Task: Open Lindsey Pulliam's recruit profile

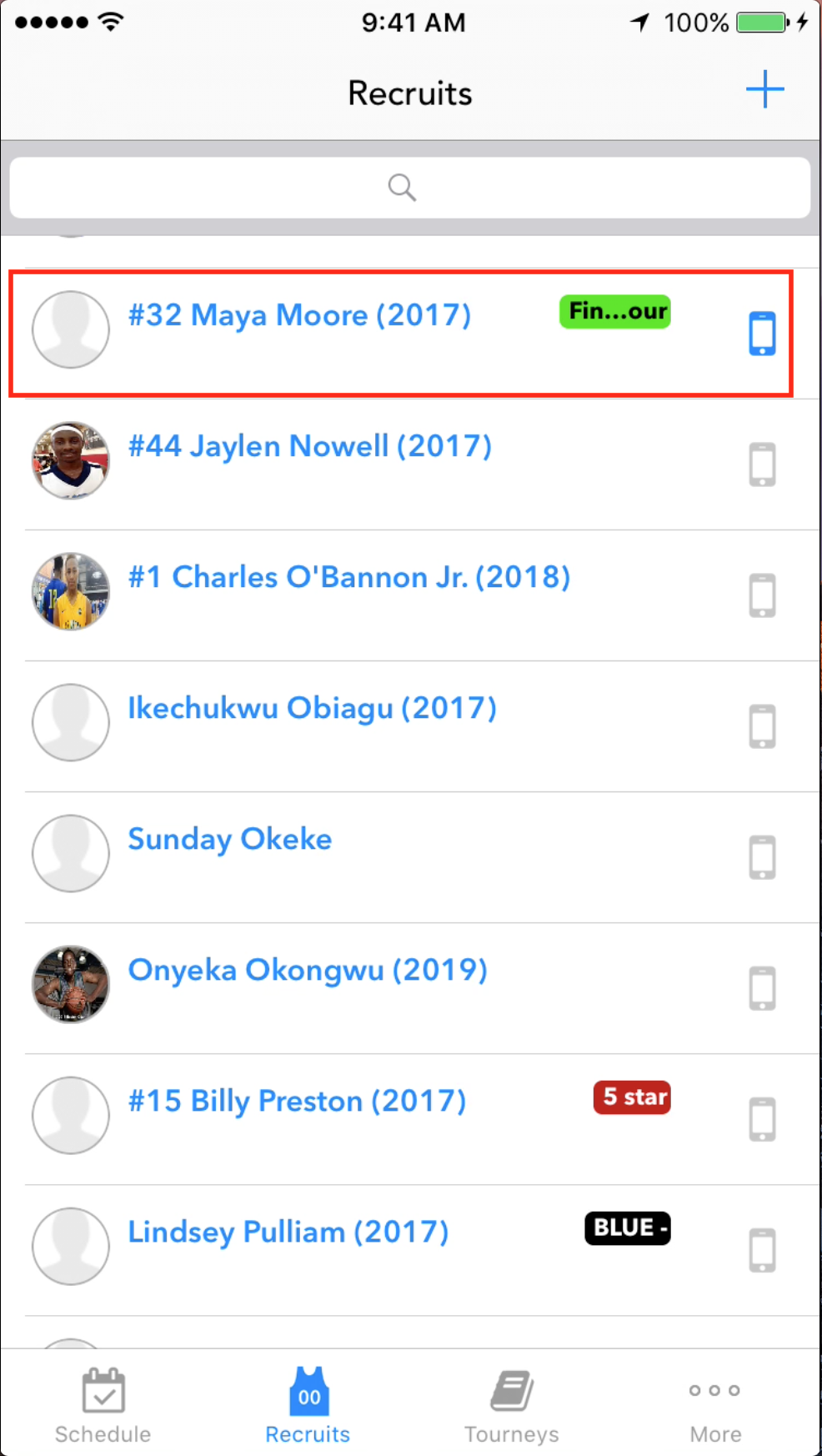Action: (x=288, y=1233)
